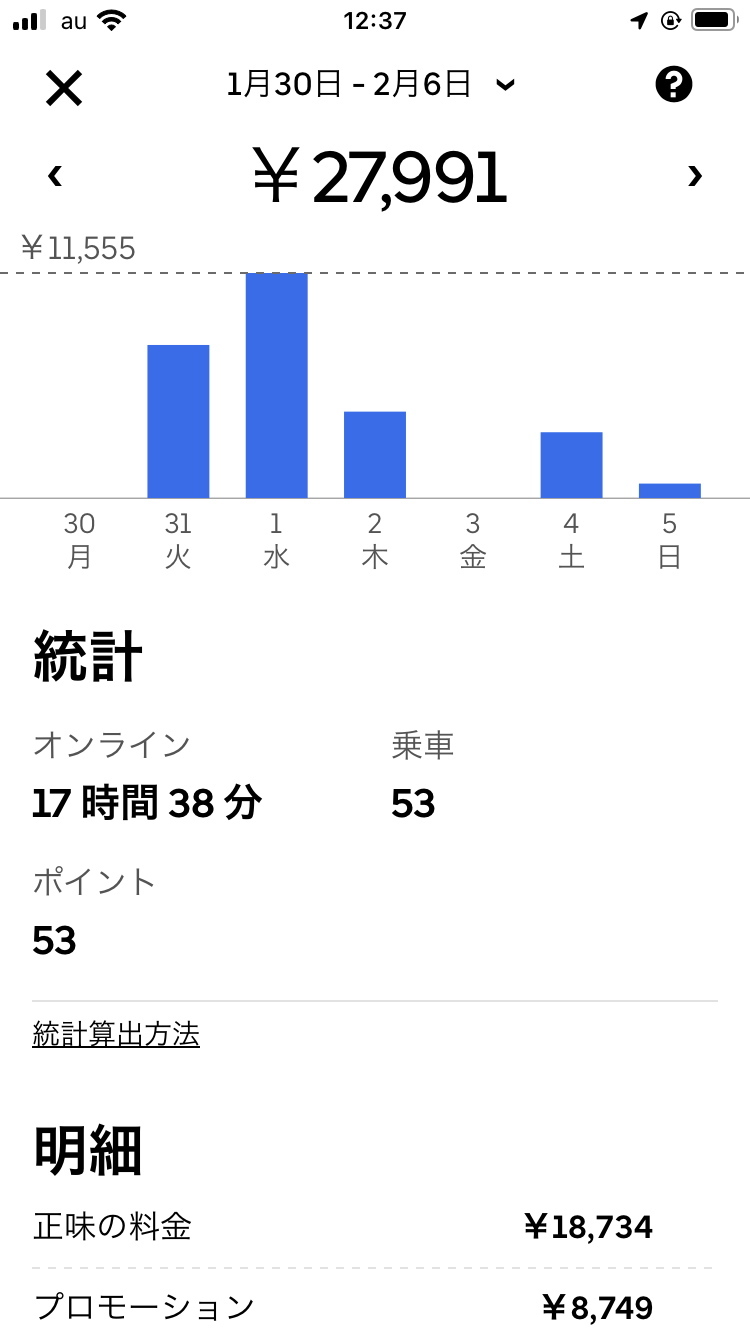Image resolution: width=750 pixels, height=1334 pixels.
Task: Close the earnings screen with X
Action: pos(64,89)
